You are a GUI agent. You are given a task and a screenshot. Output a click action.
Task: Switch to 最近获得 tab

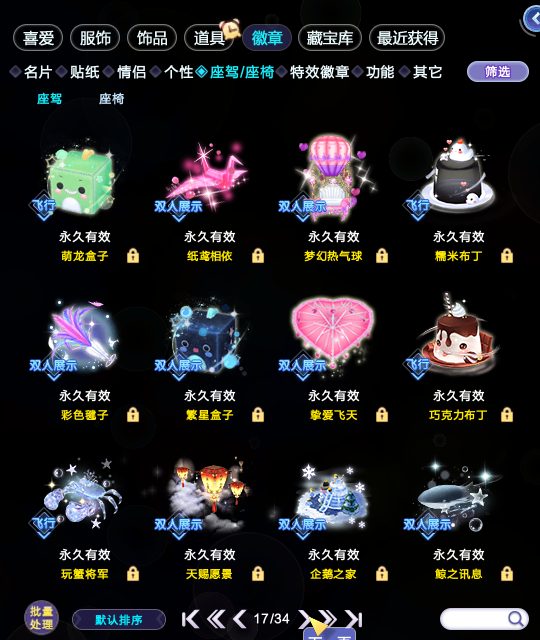tap(407, 38)
